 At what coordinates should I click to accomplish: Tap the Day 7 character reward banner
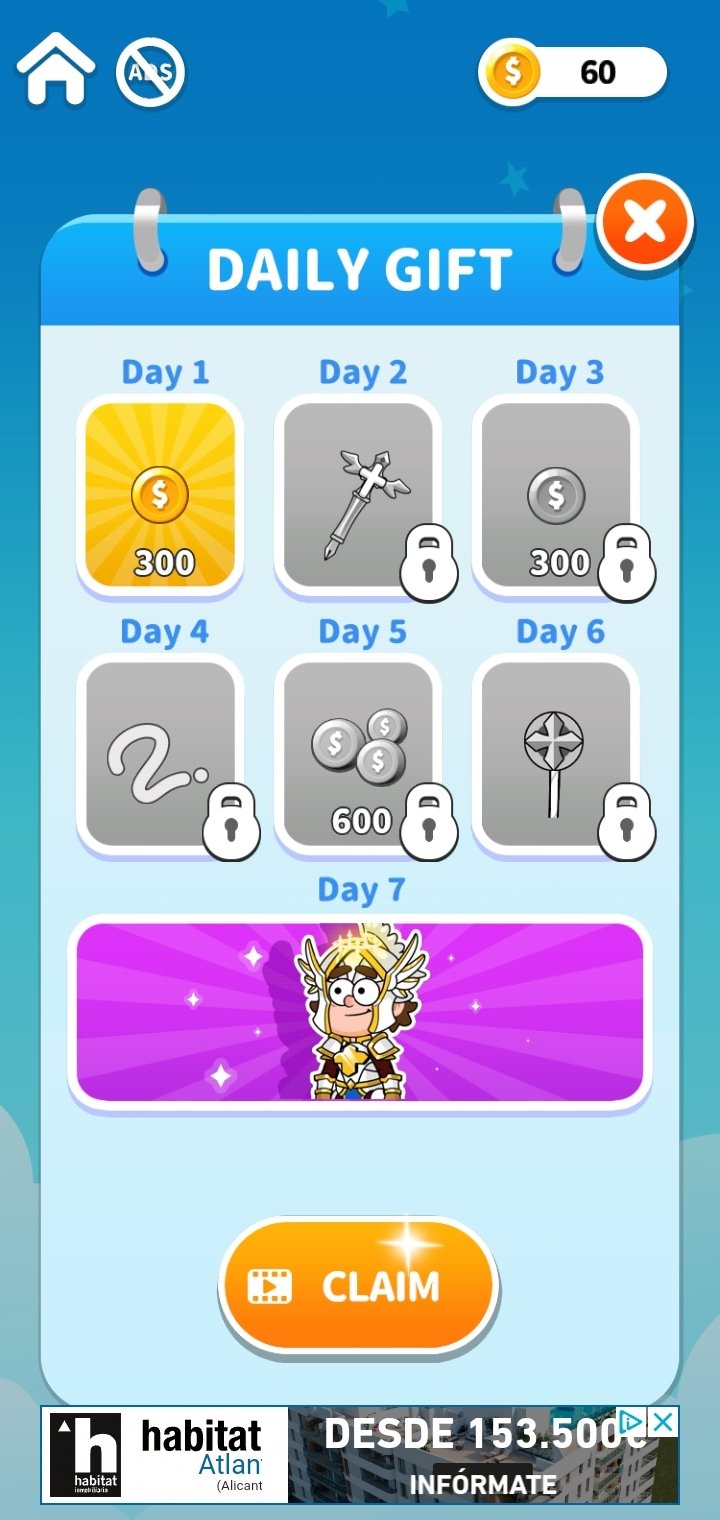pos(360,1012)
